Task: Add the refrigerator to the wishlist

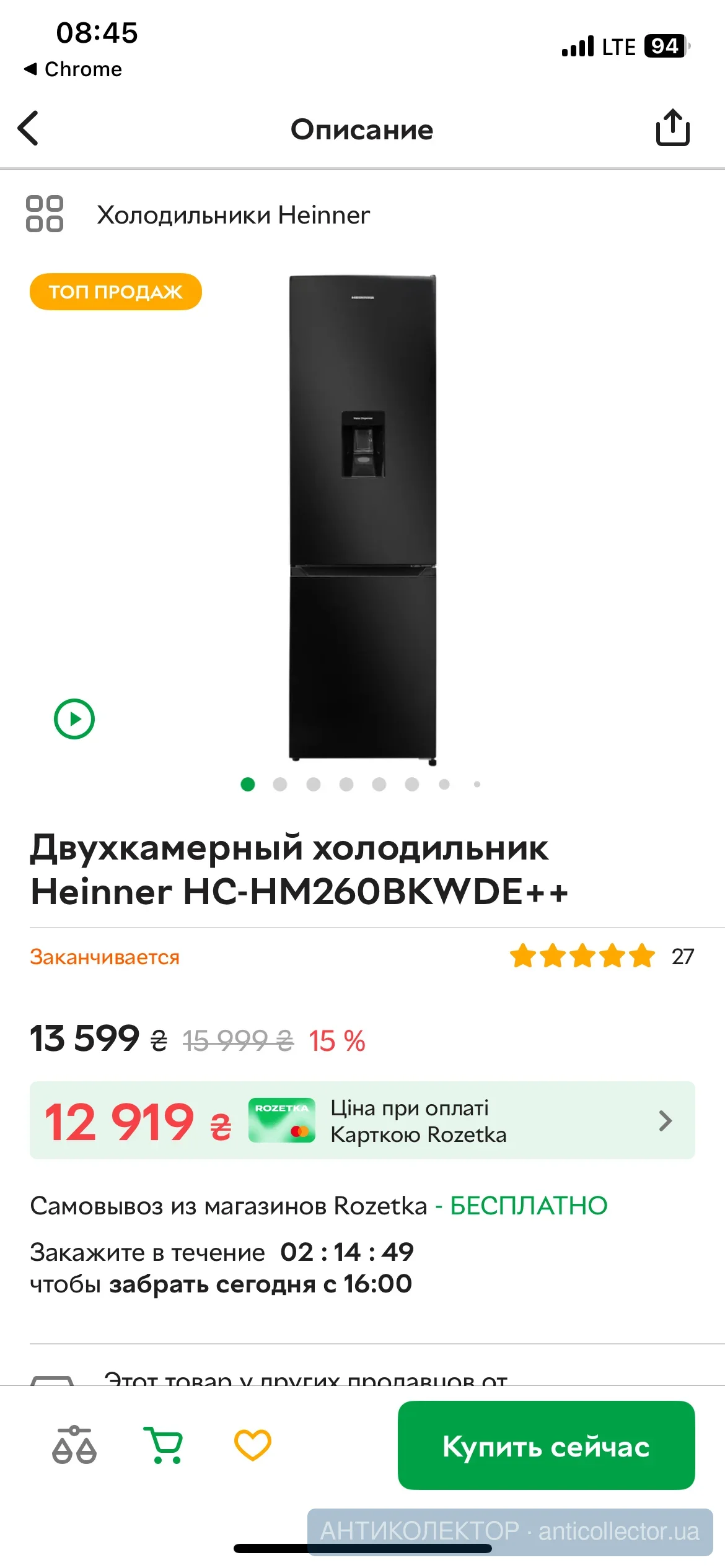Action: pos(253,1445)
